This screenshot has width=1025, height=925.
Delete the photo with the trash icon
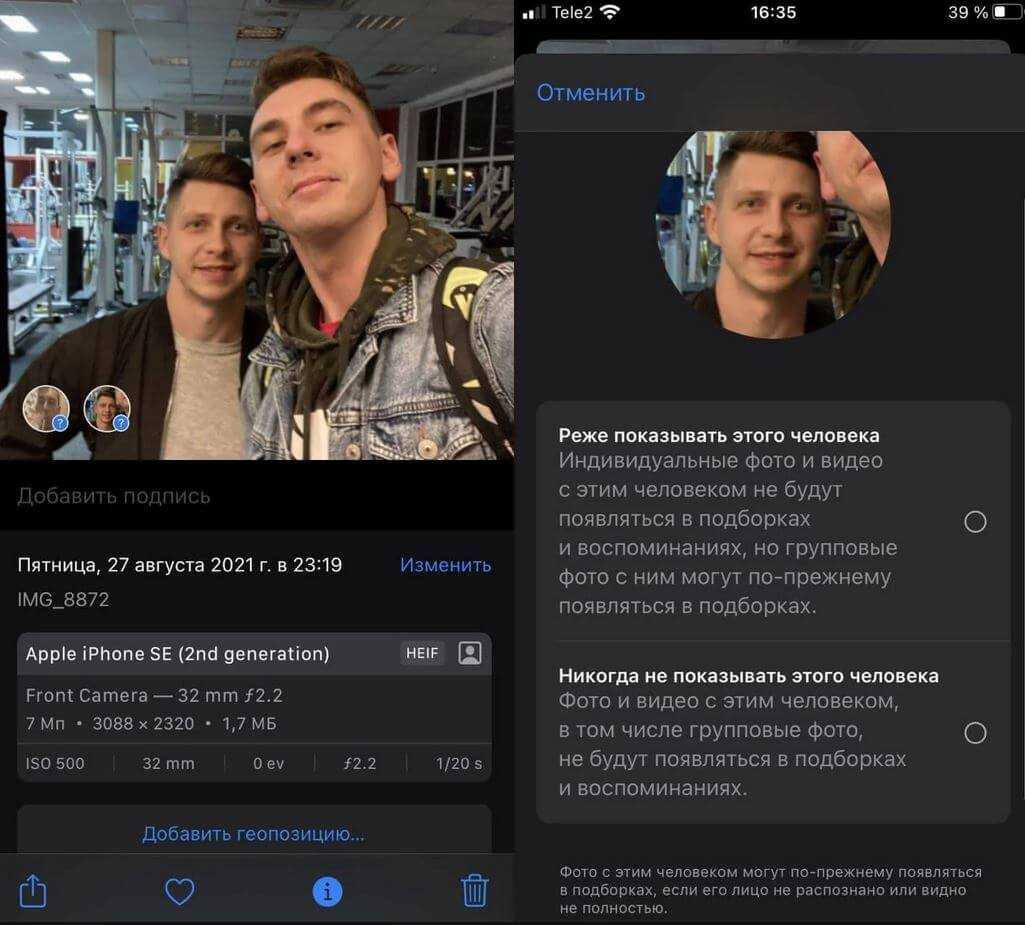tap(474, 889)
